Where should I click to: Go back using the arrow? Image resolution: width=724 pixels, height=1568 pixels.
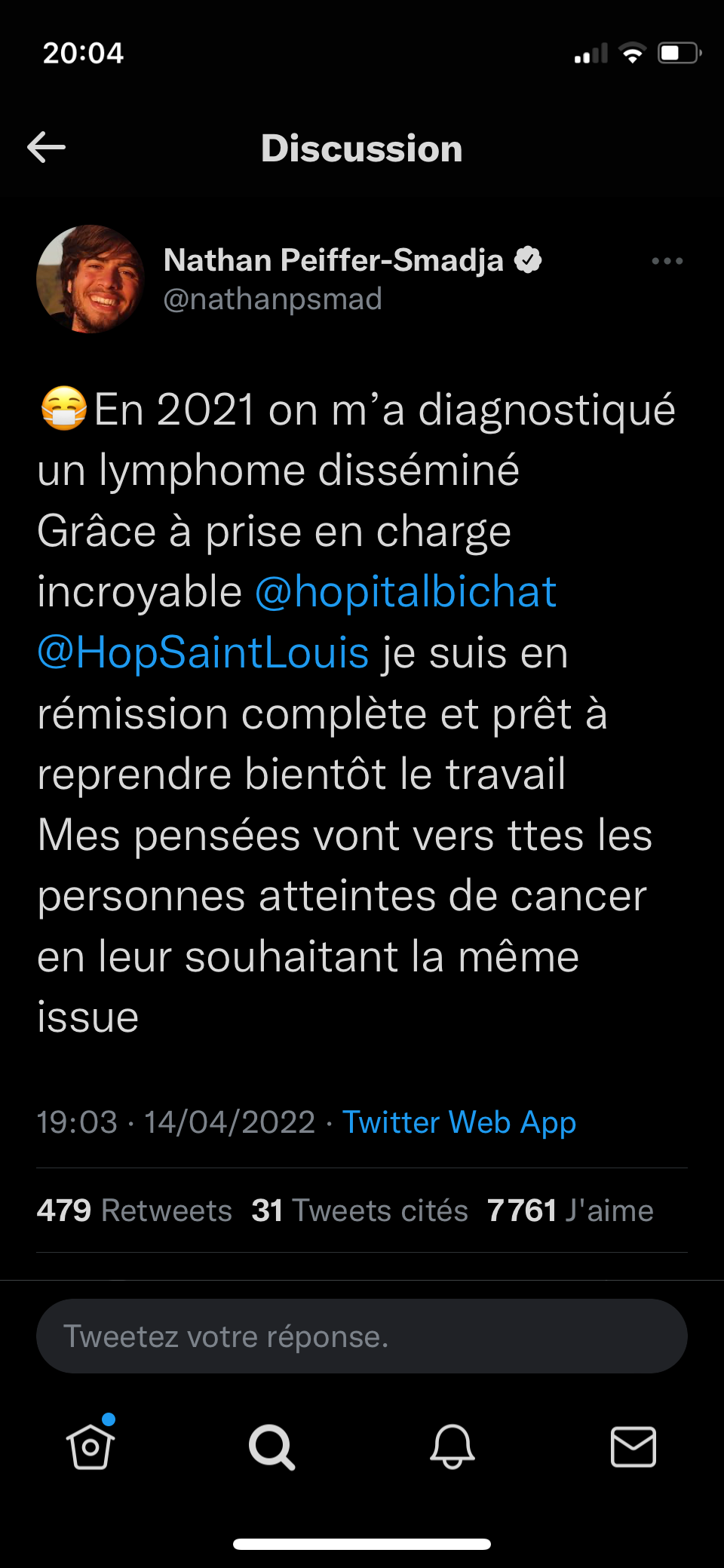pyautogui.click(x=47, y=147)
